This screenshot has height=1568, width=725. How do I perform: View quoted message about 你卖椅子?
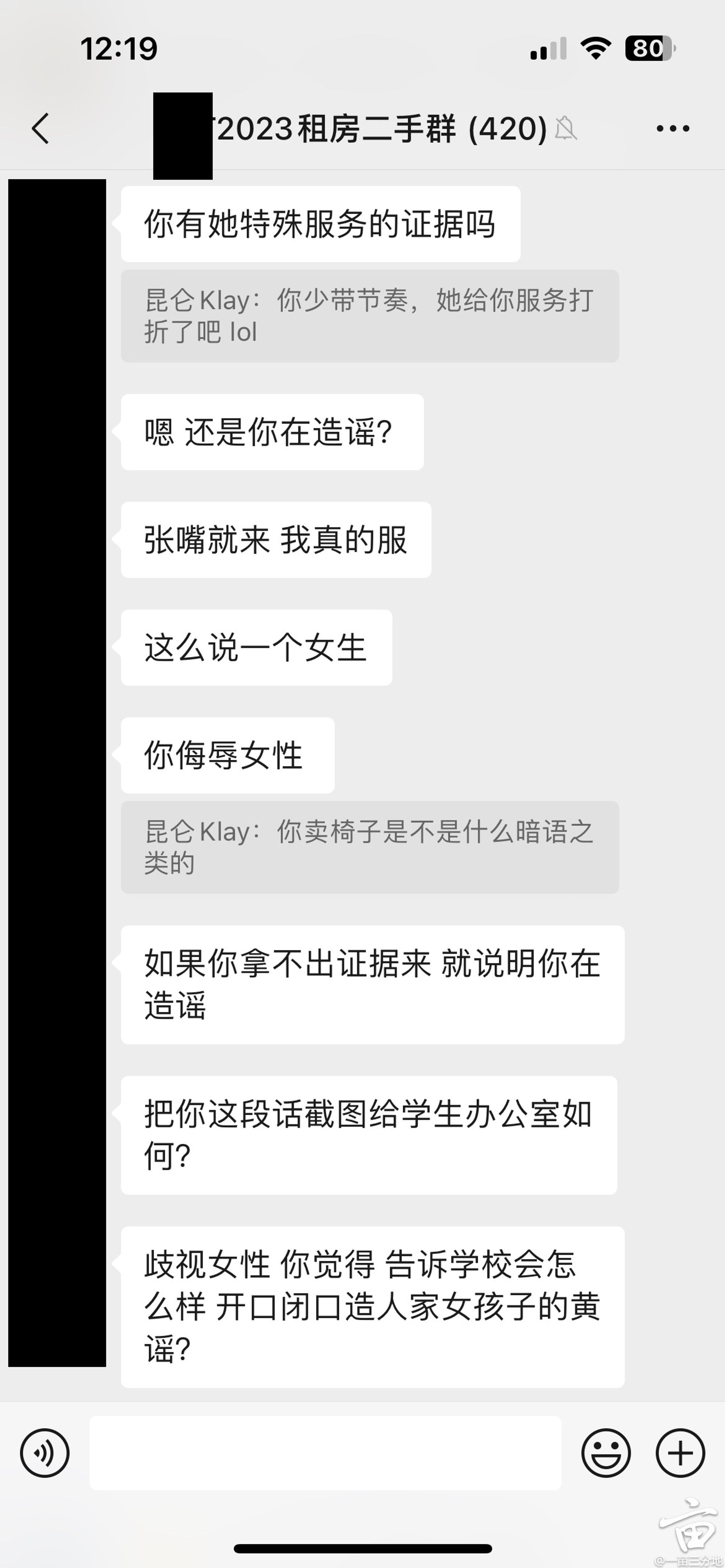[369, 847]
